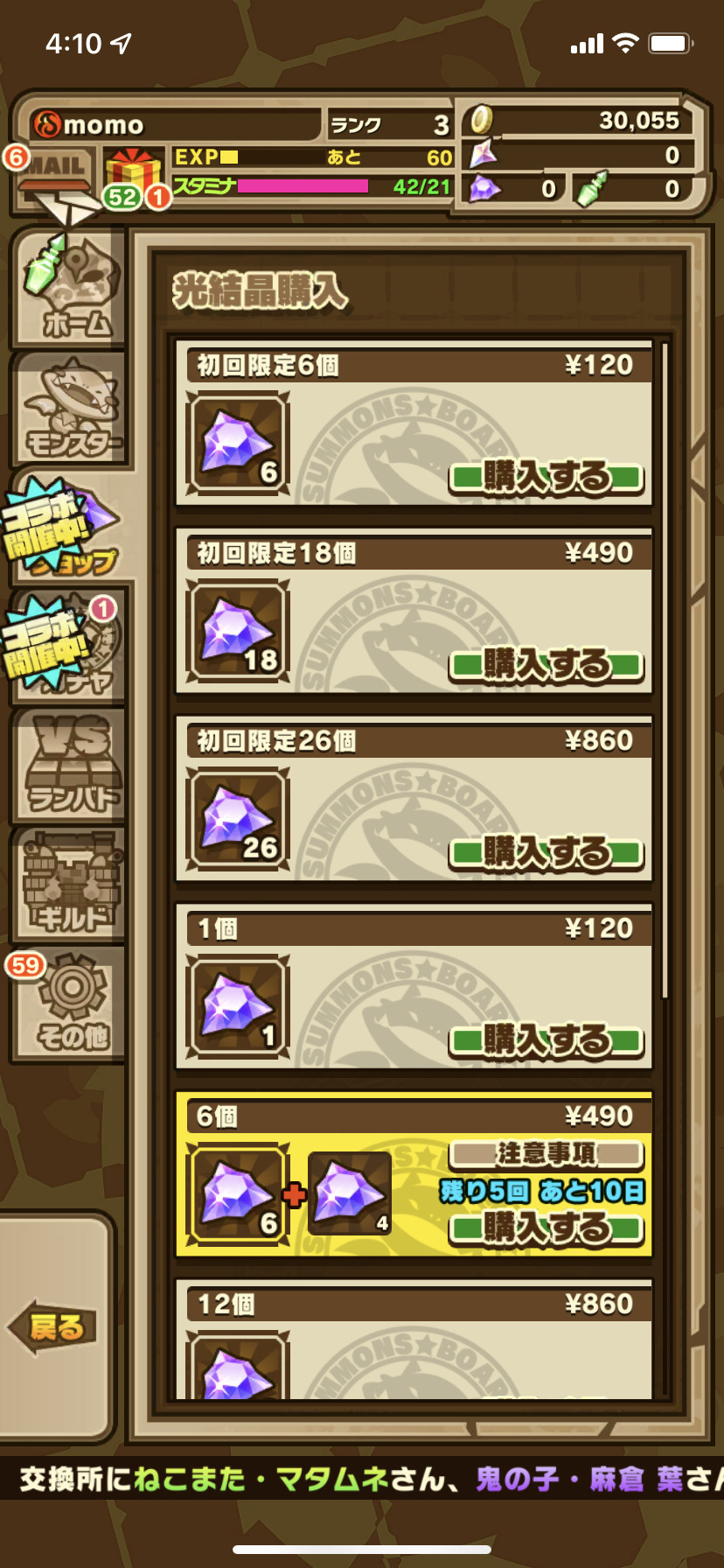This screenshot has height=1568, width=724.
Task: Open the ギルド guild tab
Action: pyautogui.click(x=70, y=882)
